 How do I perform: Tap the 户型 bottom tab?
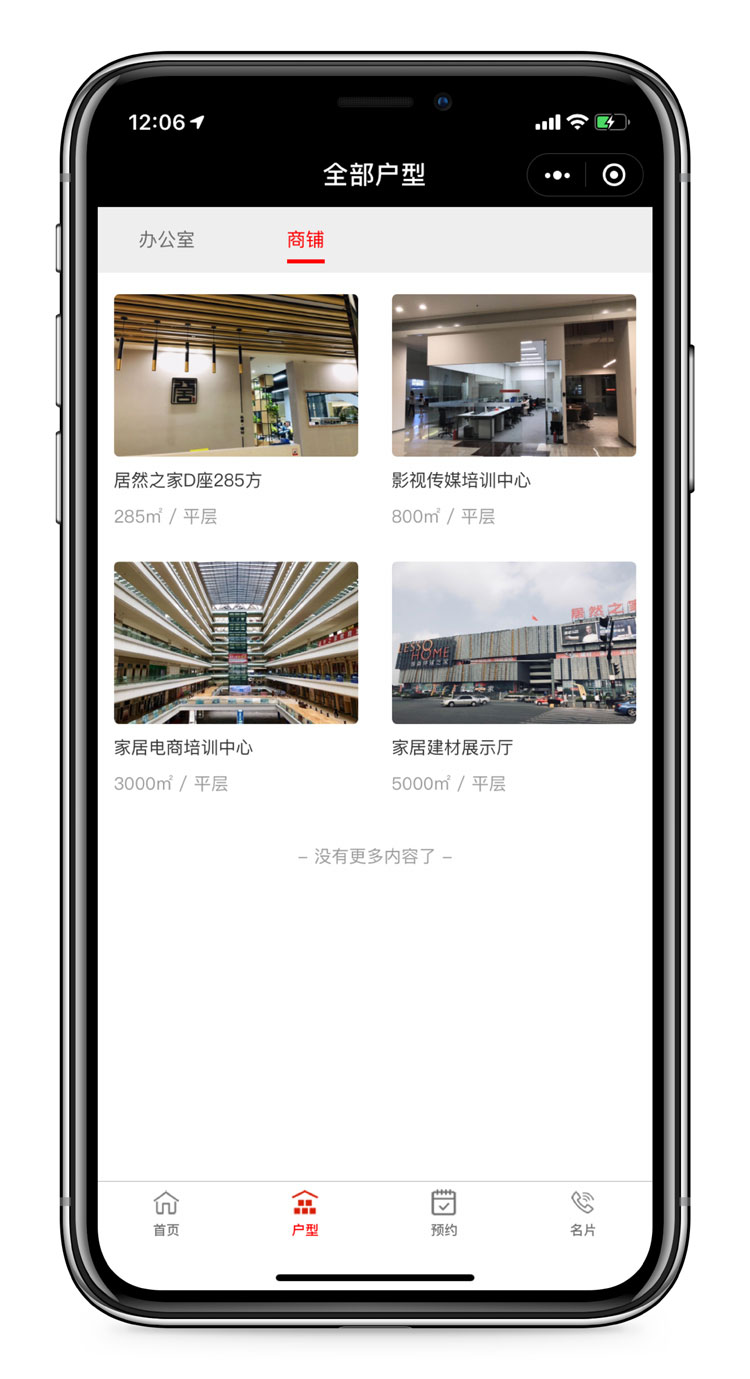click(305, 1213)
